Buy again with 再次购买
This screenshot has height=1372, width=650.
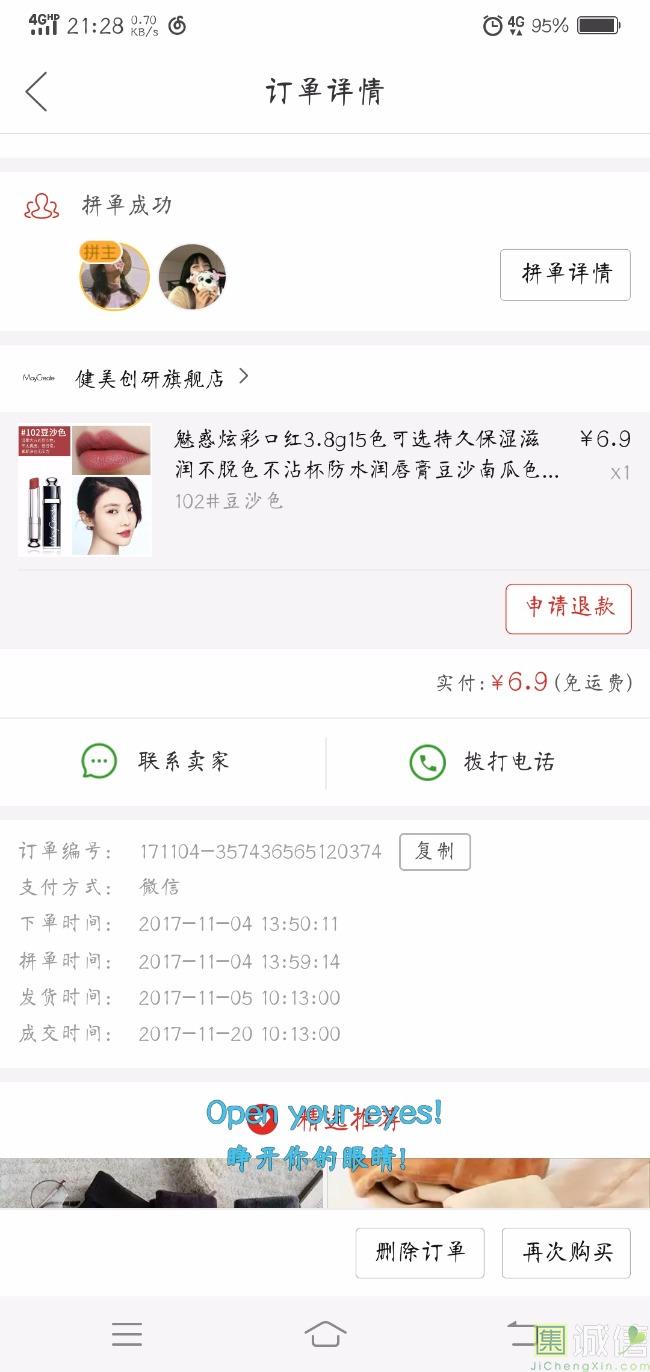566,1252
